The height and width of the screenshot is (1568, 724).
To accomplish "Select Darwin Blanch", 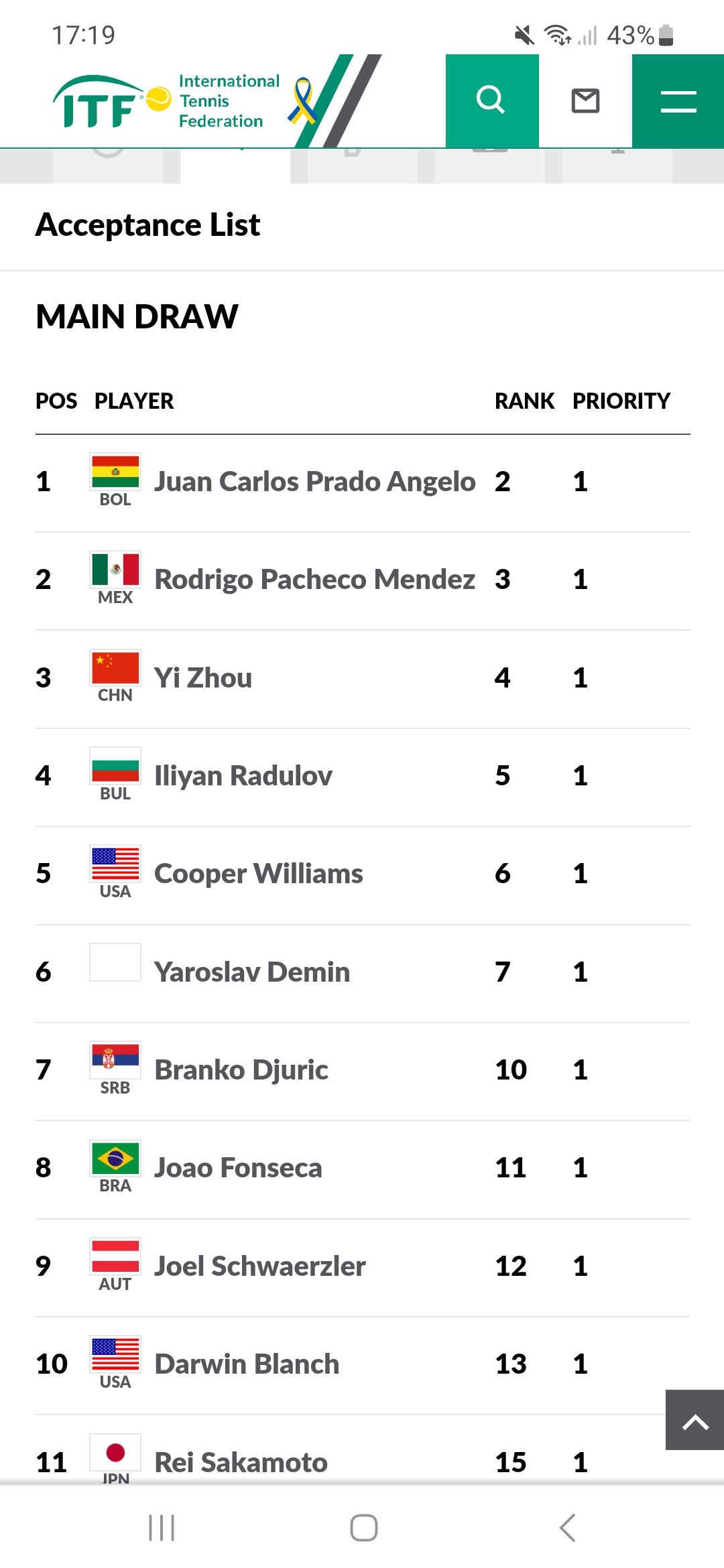I will tap(247, 1364).
